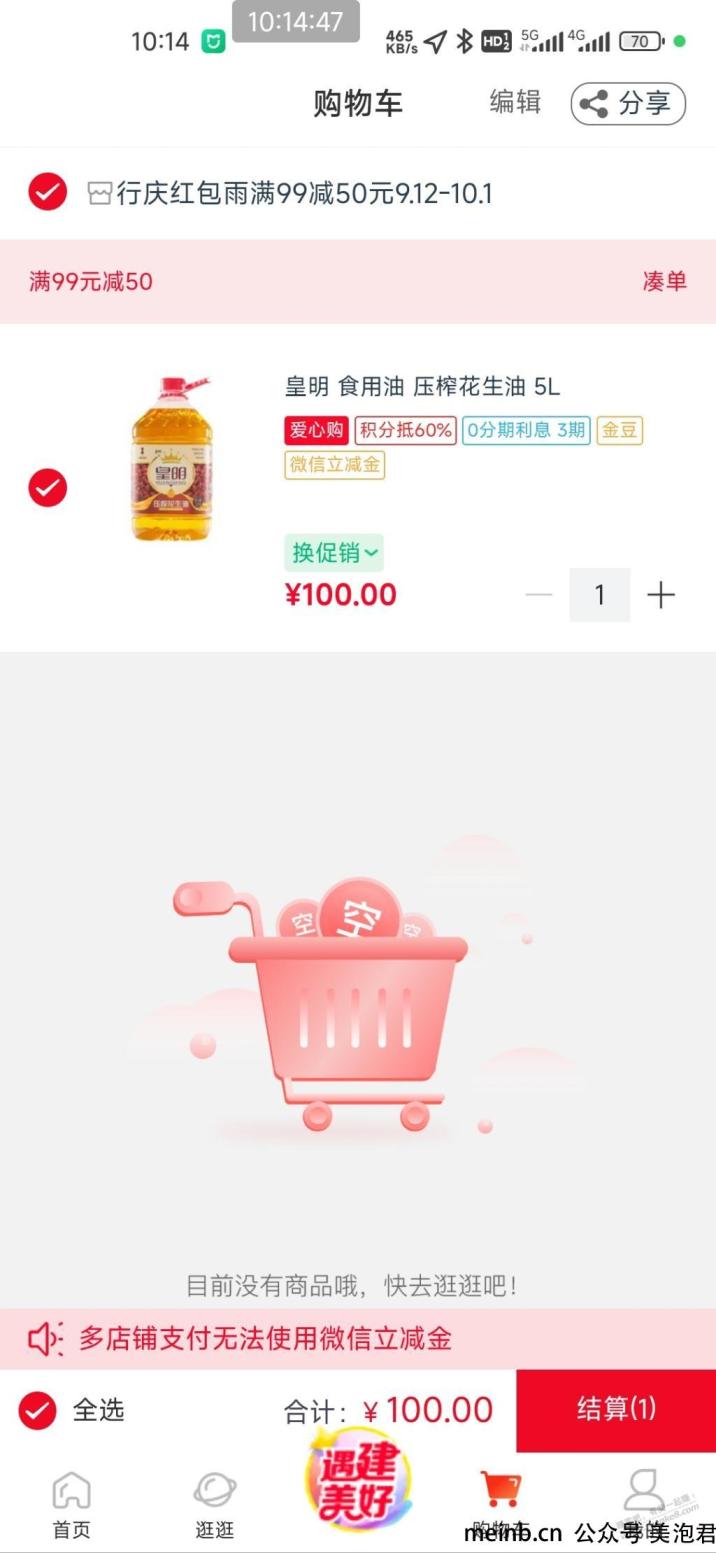The image size is (716, 1553).
Task: Proceed to checkout with 结算(1)
Action: [616, 1409]
